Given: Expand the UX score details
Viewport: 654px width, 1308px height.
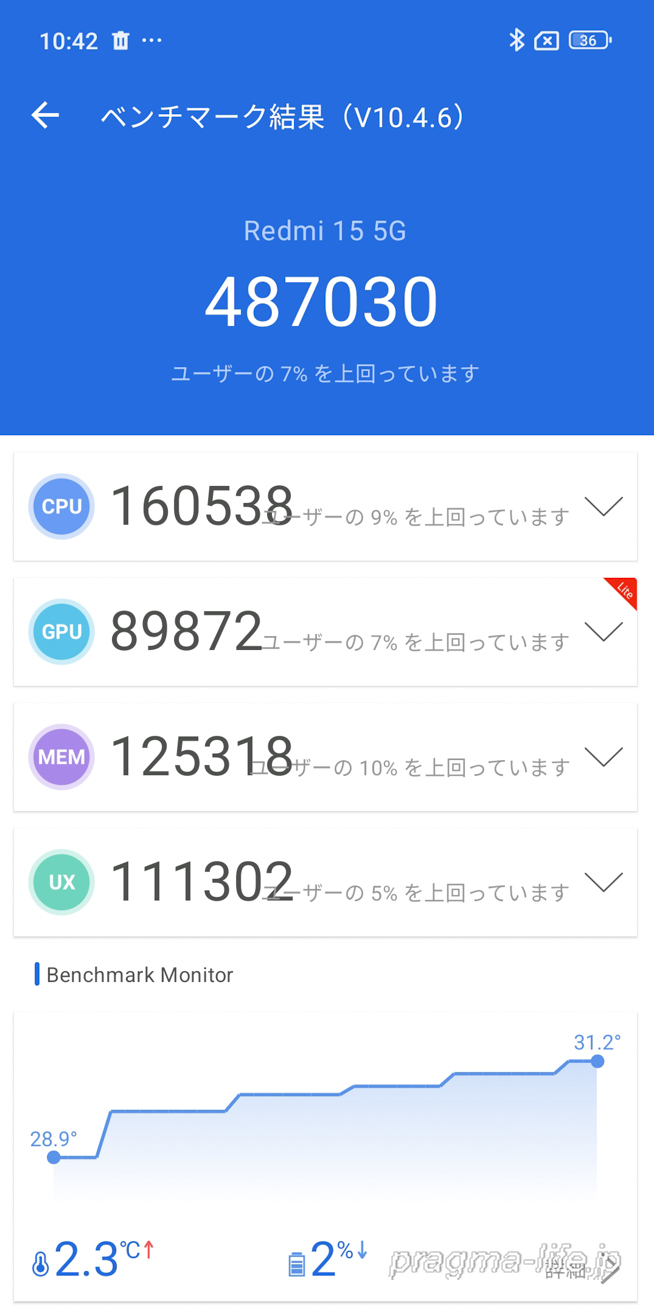Looking at the screenshot, I should tap(603, 882).
